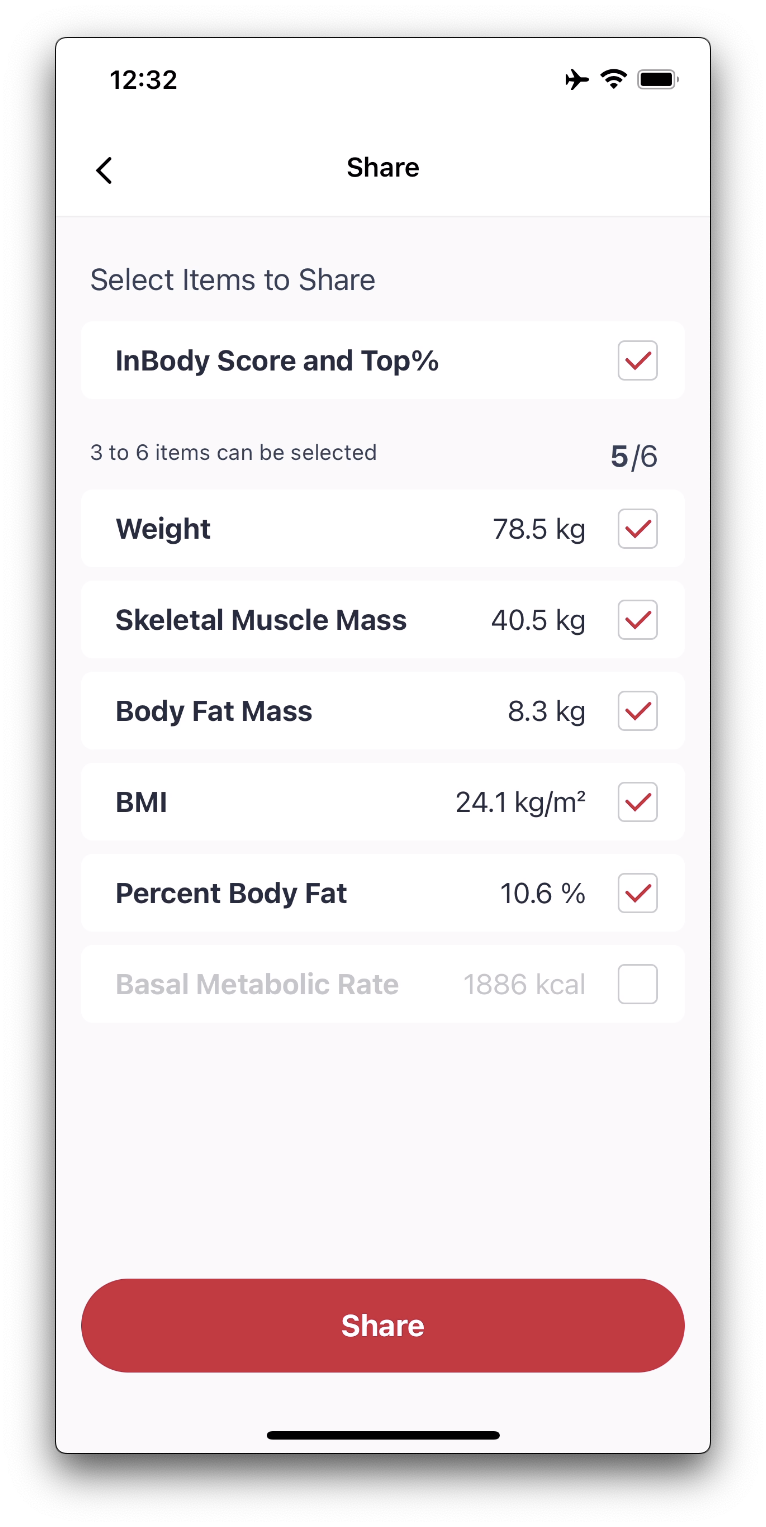Toggle the Body Fat Mass checkbox
Viewport: 766px width, 1527px height.
coord(638,711)
